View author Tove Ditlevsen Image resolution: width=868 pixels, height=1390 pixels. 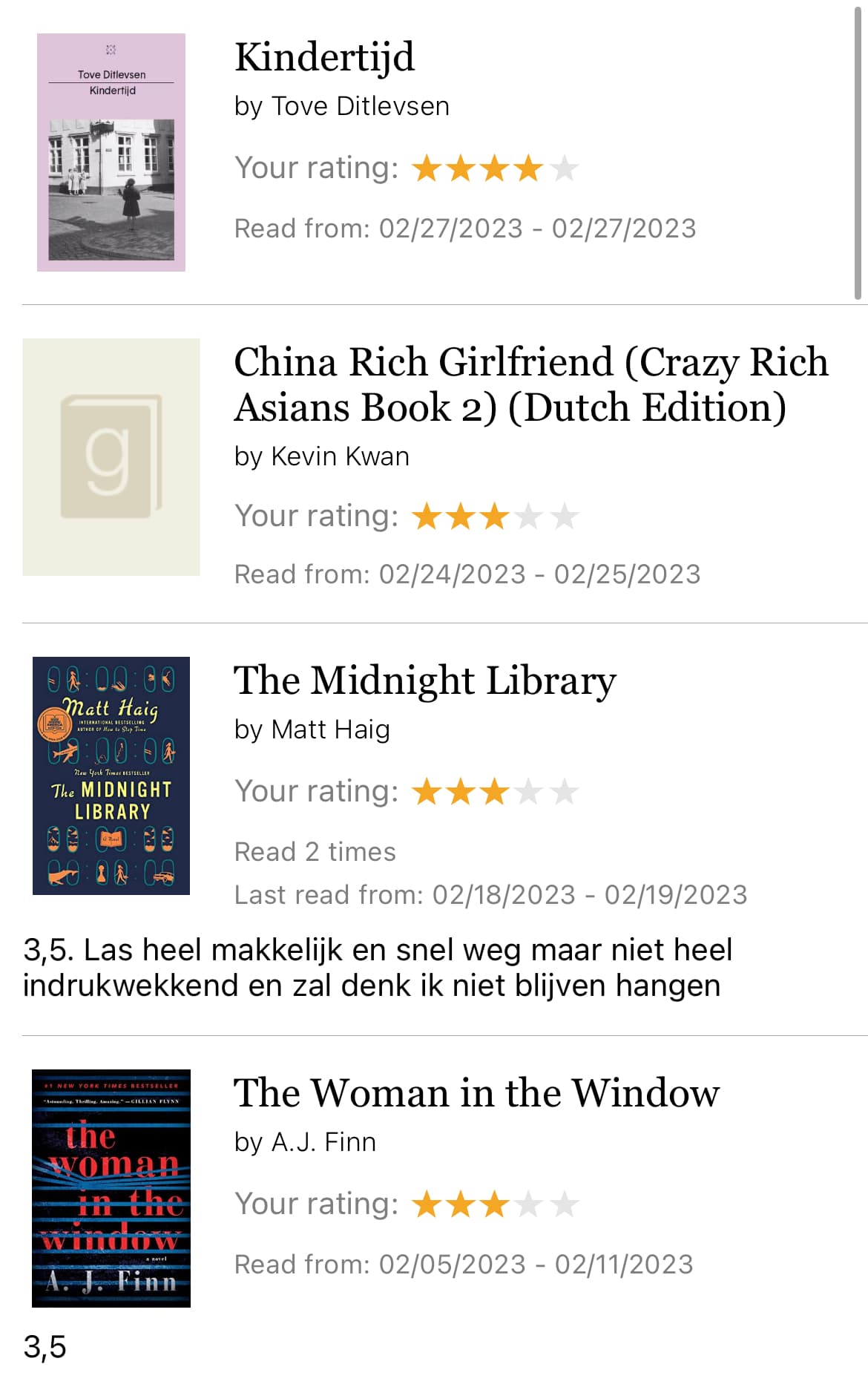(x=361, y=106)
